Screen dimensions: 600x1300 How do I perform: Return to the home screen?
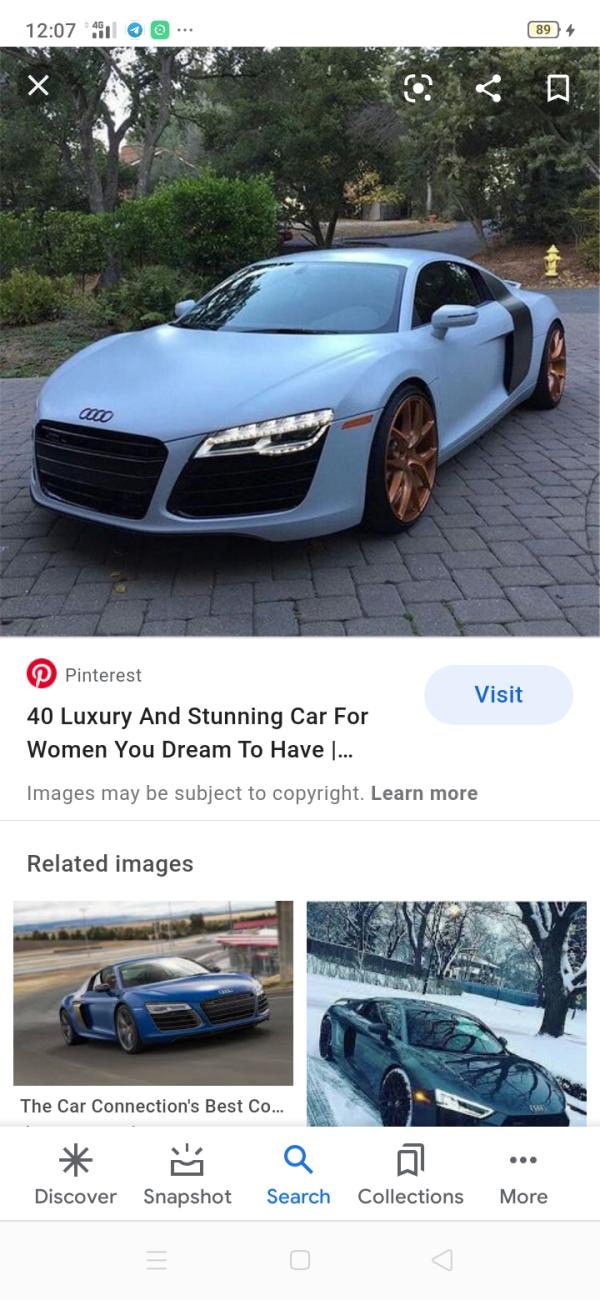point(300,1260)
